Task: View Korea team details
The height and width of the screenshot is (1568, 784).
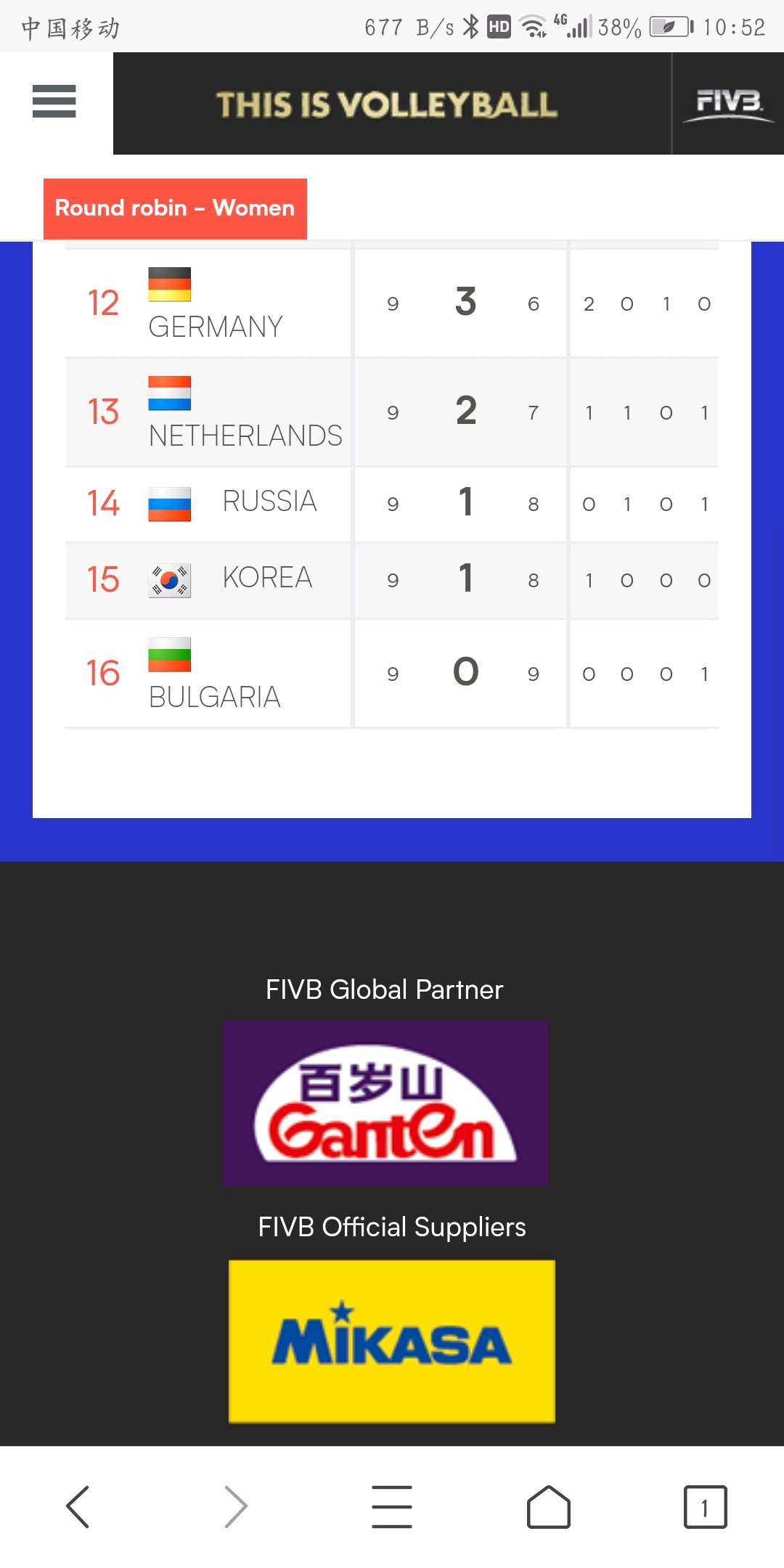Action: click(x=266, y=578)
